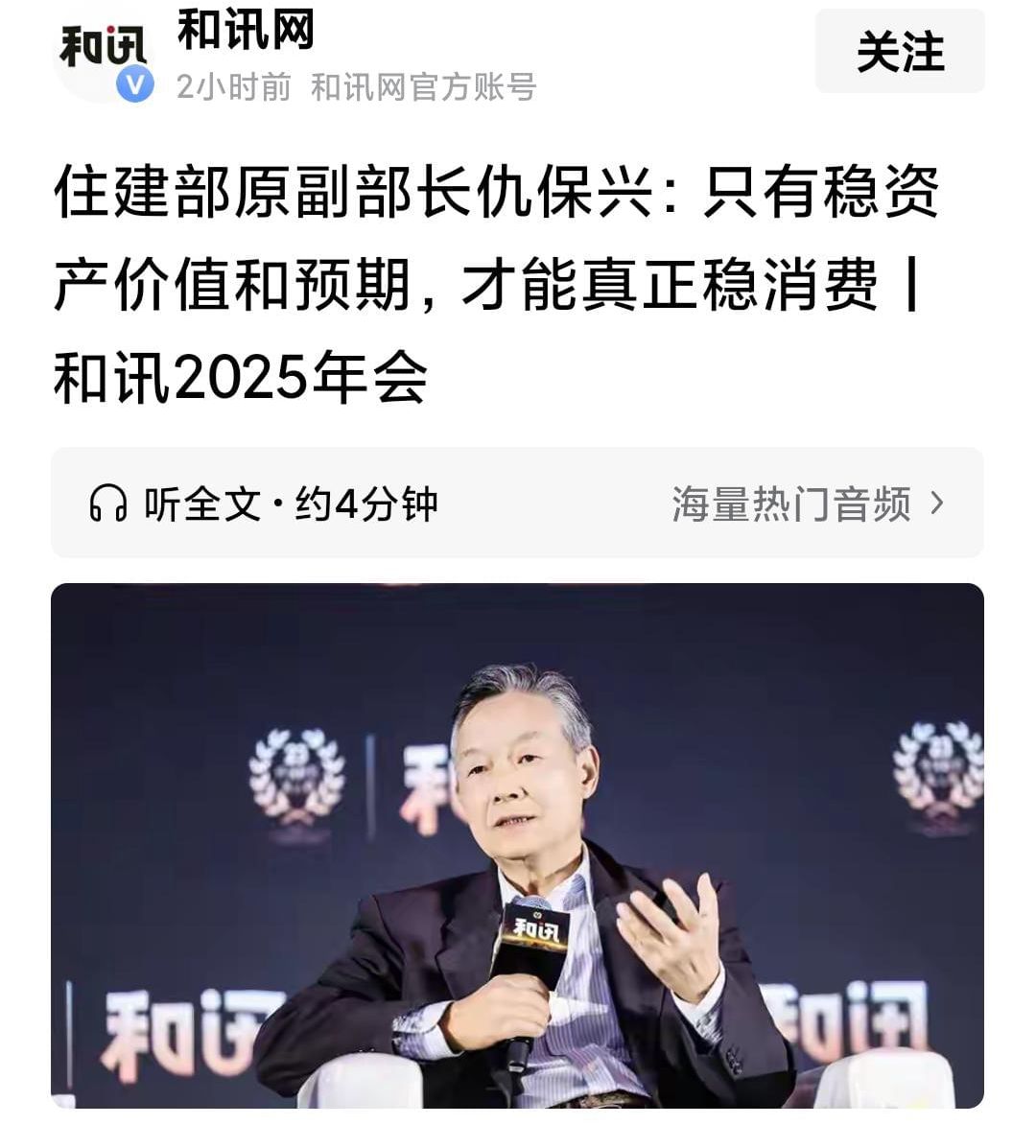Open 和讯网 profile avatar
The height and width of the screenshot is (1148, 1036).
click(103, 53)
